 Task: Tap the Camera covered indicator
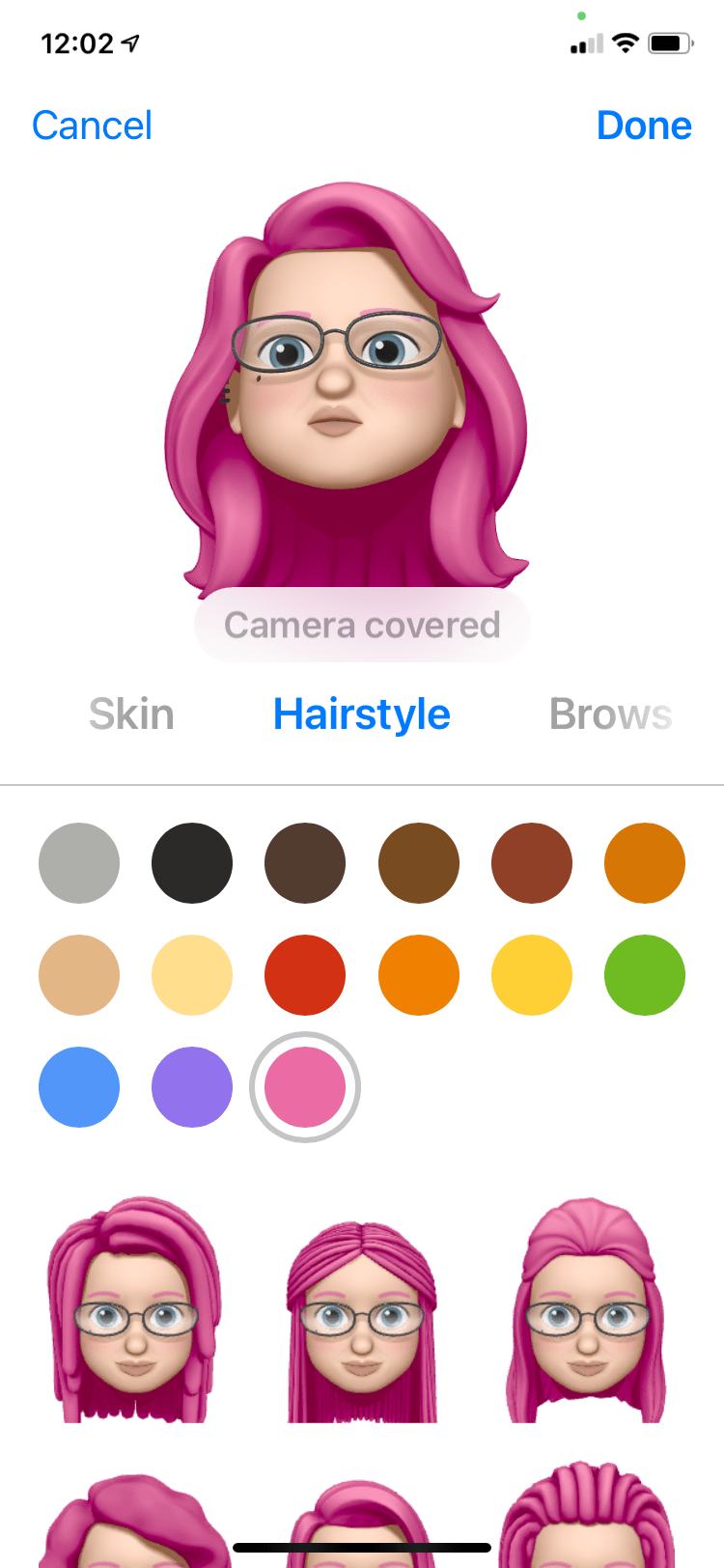click(x=362, y=625)
